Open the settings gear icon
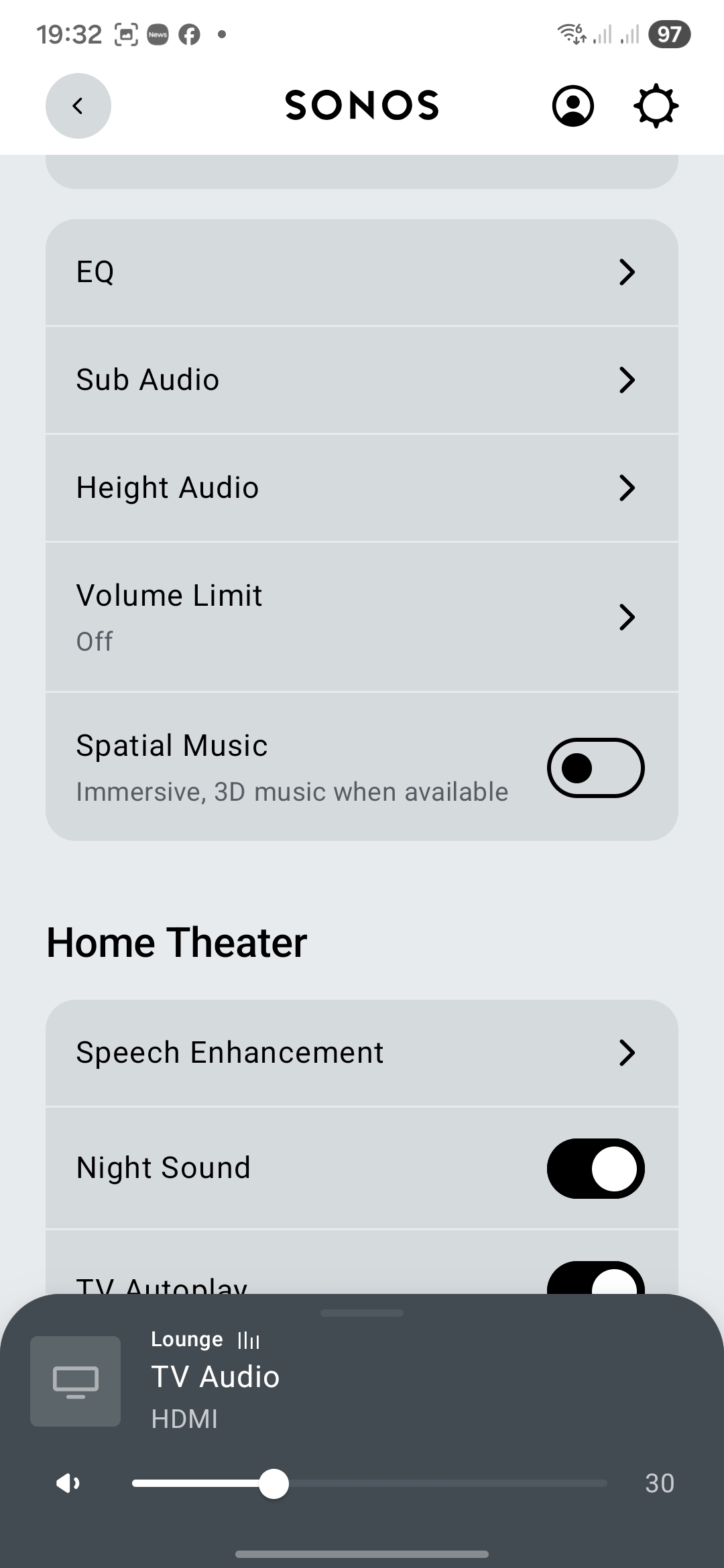 point(655,106)
